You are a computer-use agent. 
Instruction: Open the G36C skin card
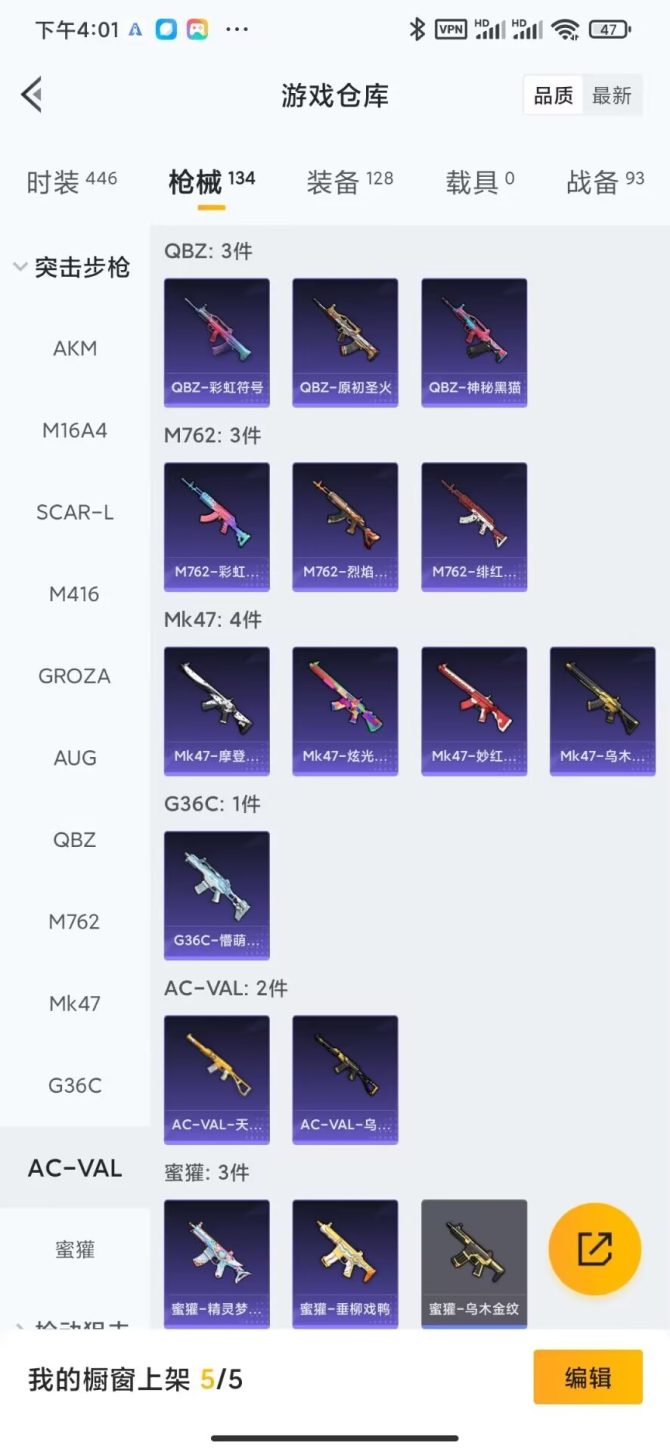pyautogui.click(x=216, y=894)
